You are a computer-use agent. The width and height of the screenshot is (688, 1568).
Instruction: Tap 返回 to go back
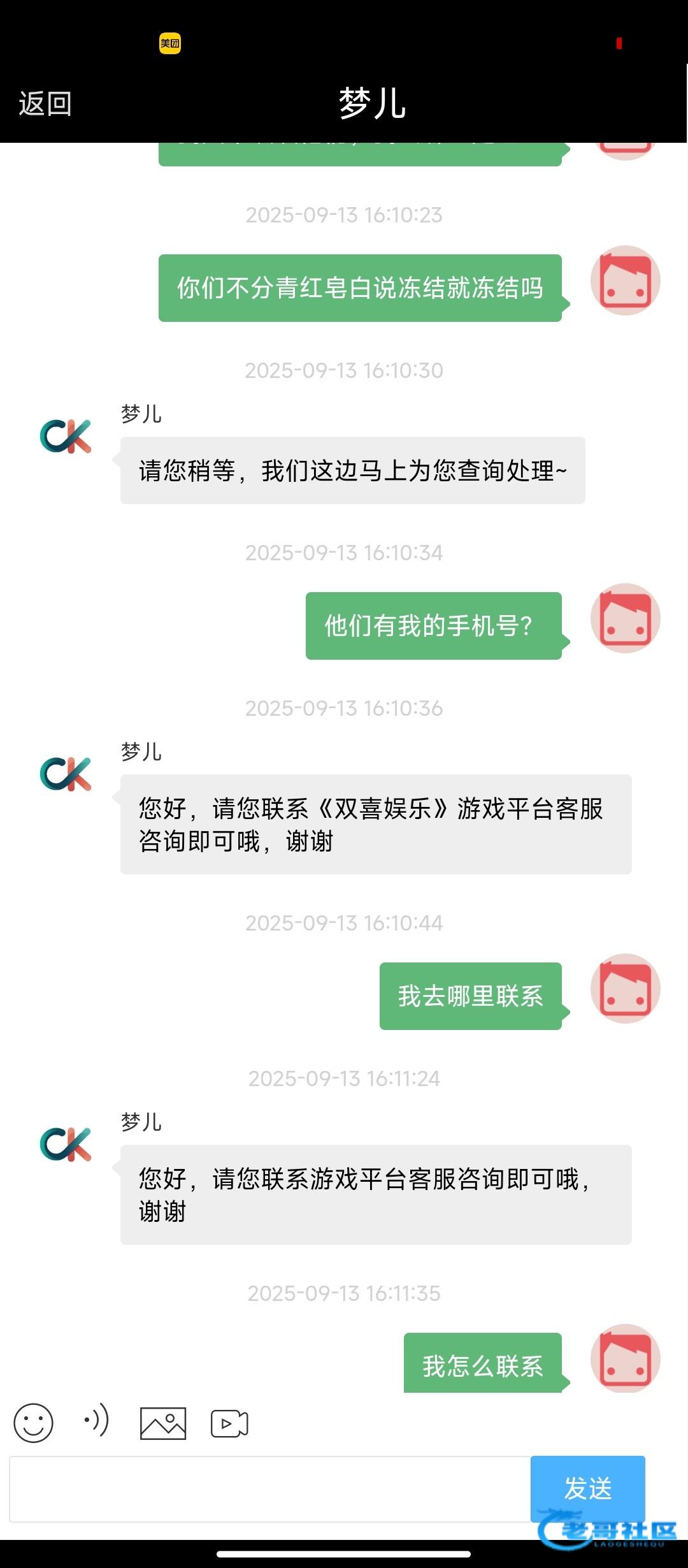(x=45, y=103)
